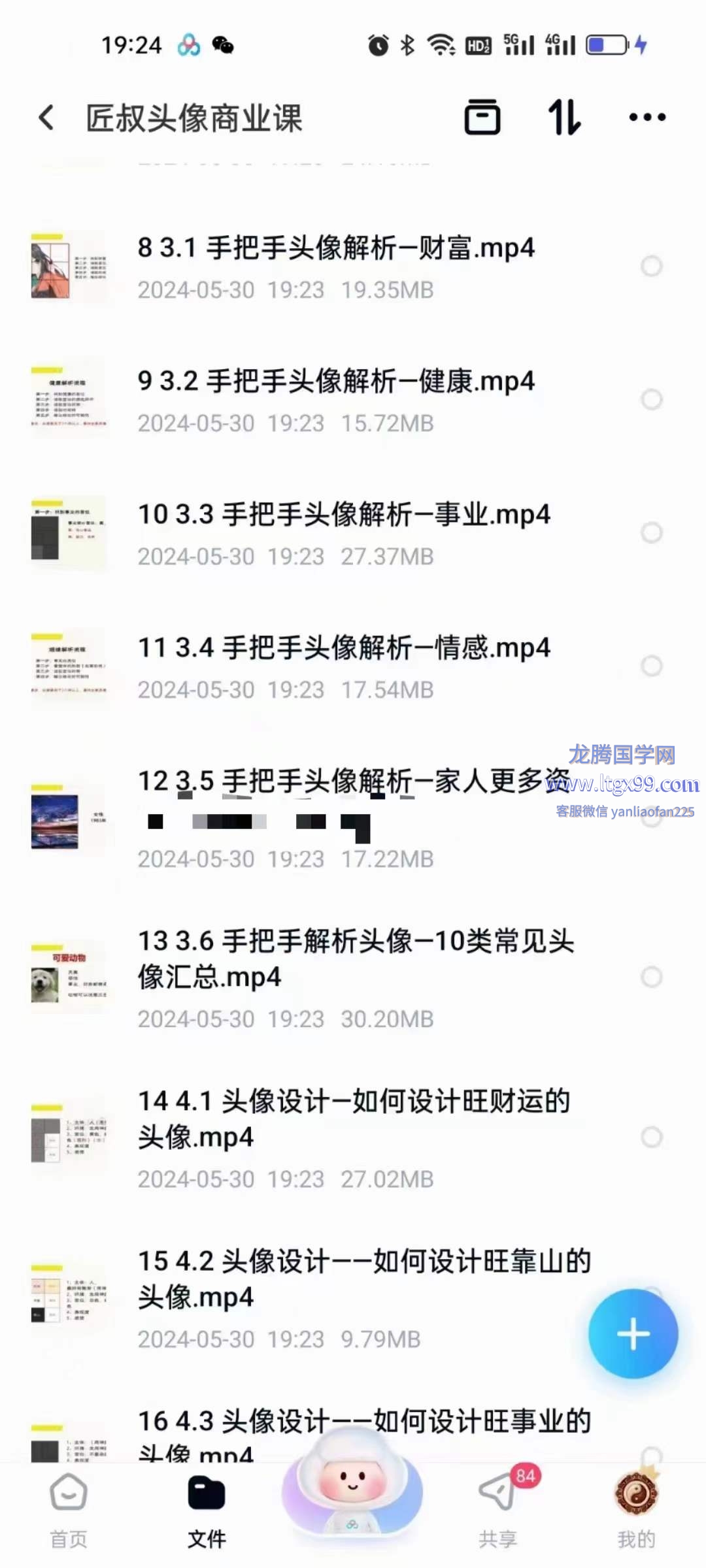The height and width of the screenshot is (1568, 706).
Task: Open the sort order options
Action: pyautogui.click(x=564, y=118)
